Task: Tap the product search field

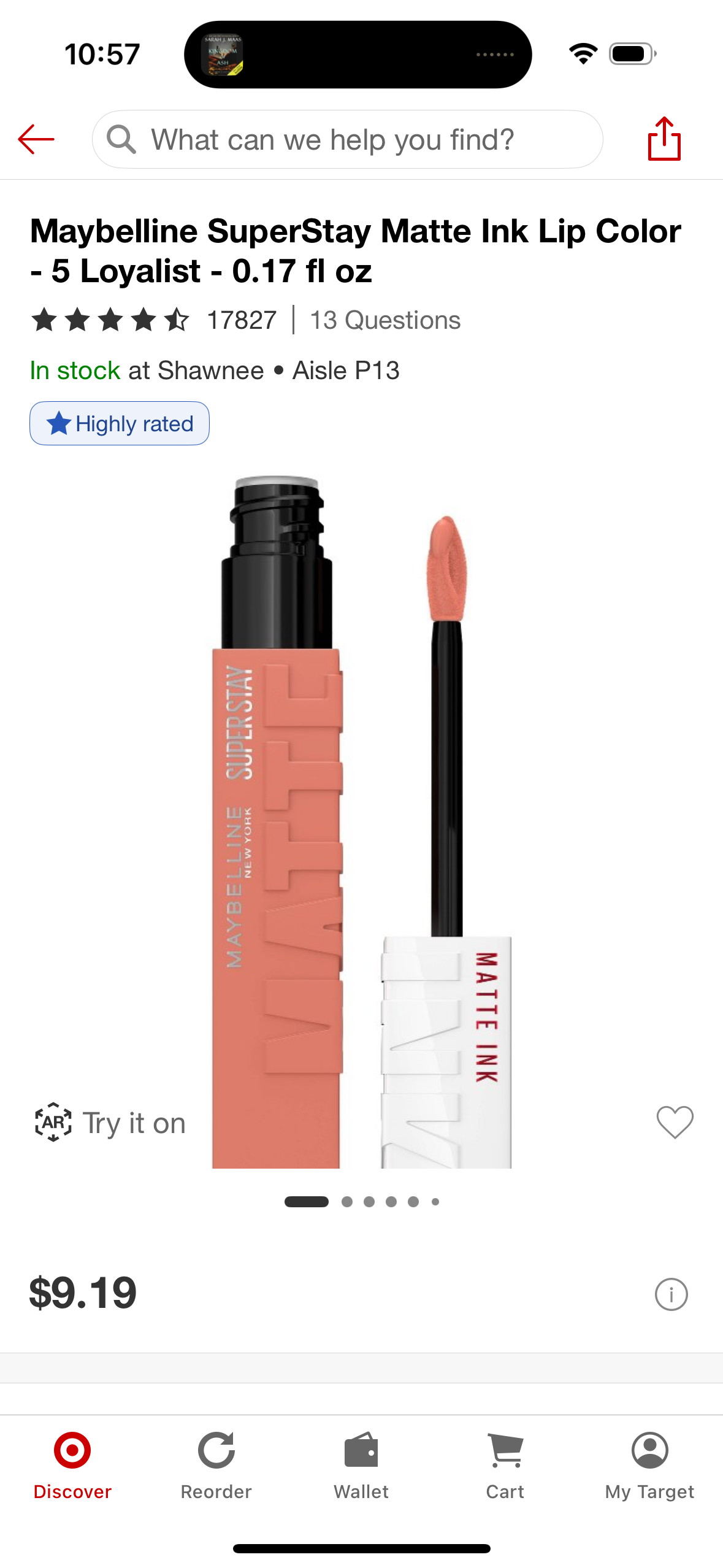Action: [347, 139]
